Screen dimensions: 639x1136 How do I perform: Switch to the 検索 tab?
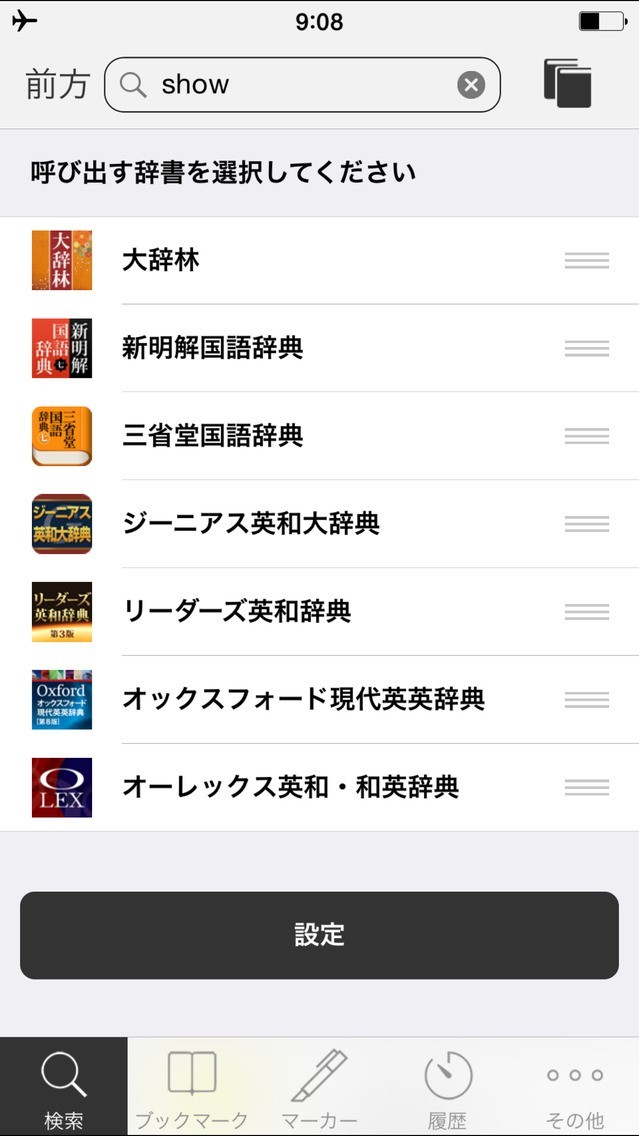[64, 1087]
